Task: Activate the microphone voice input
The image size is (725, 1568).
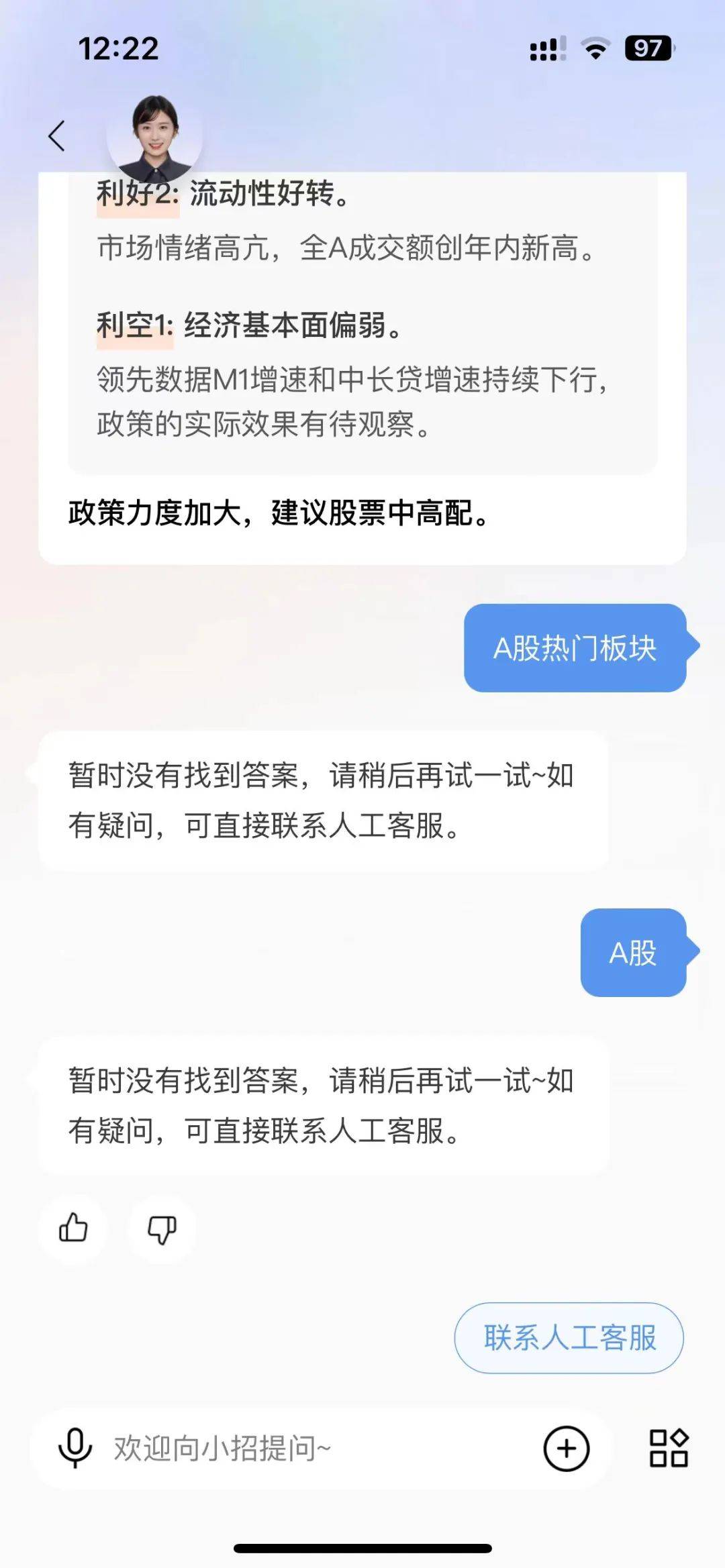Action: (75, 1449)
